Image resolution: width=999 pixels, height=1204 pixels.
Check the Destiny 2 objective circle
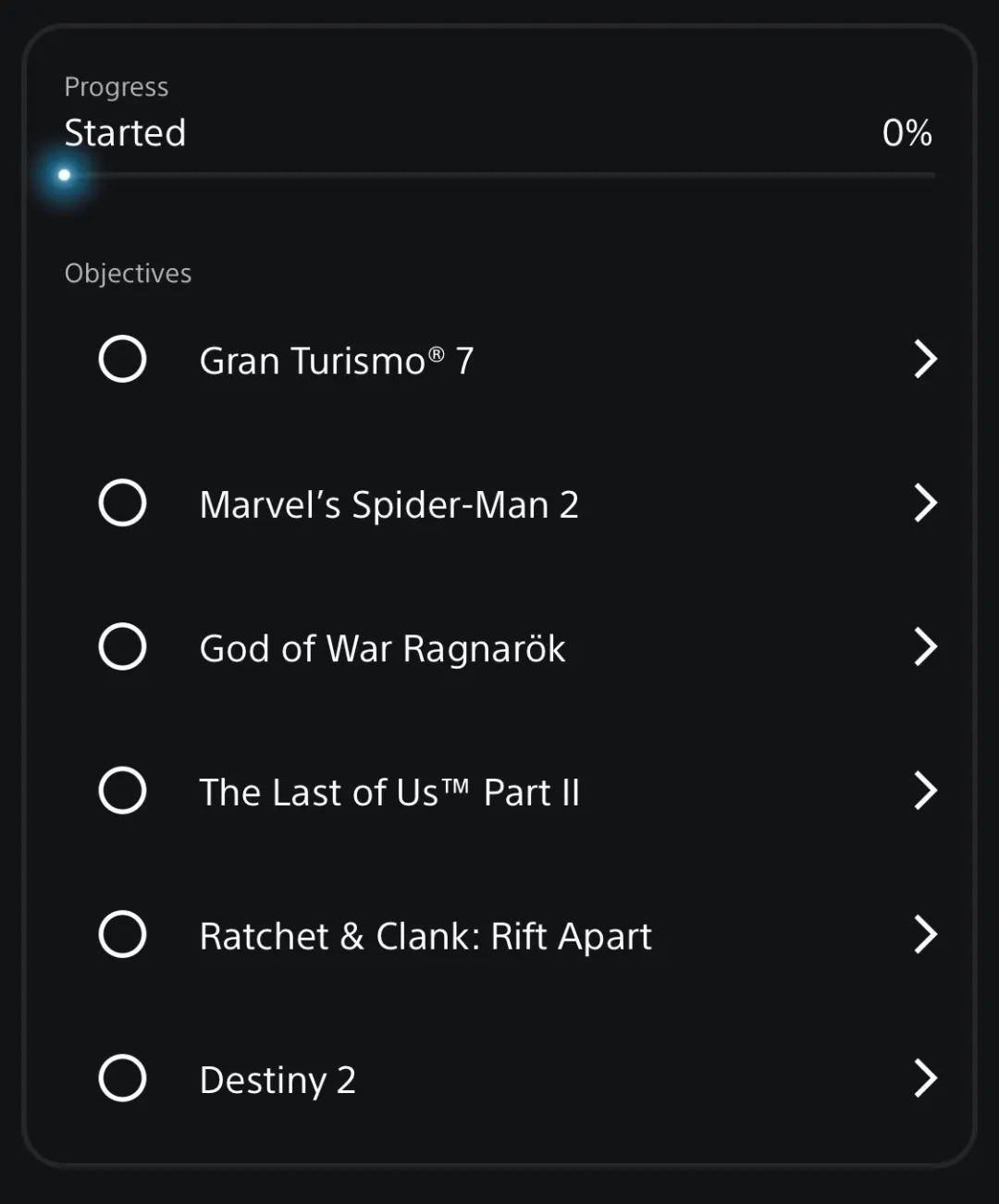coord(122,1079)
